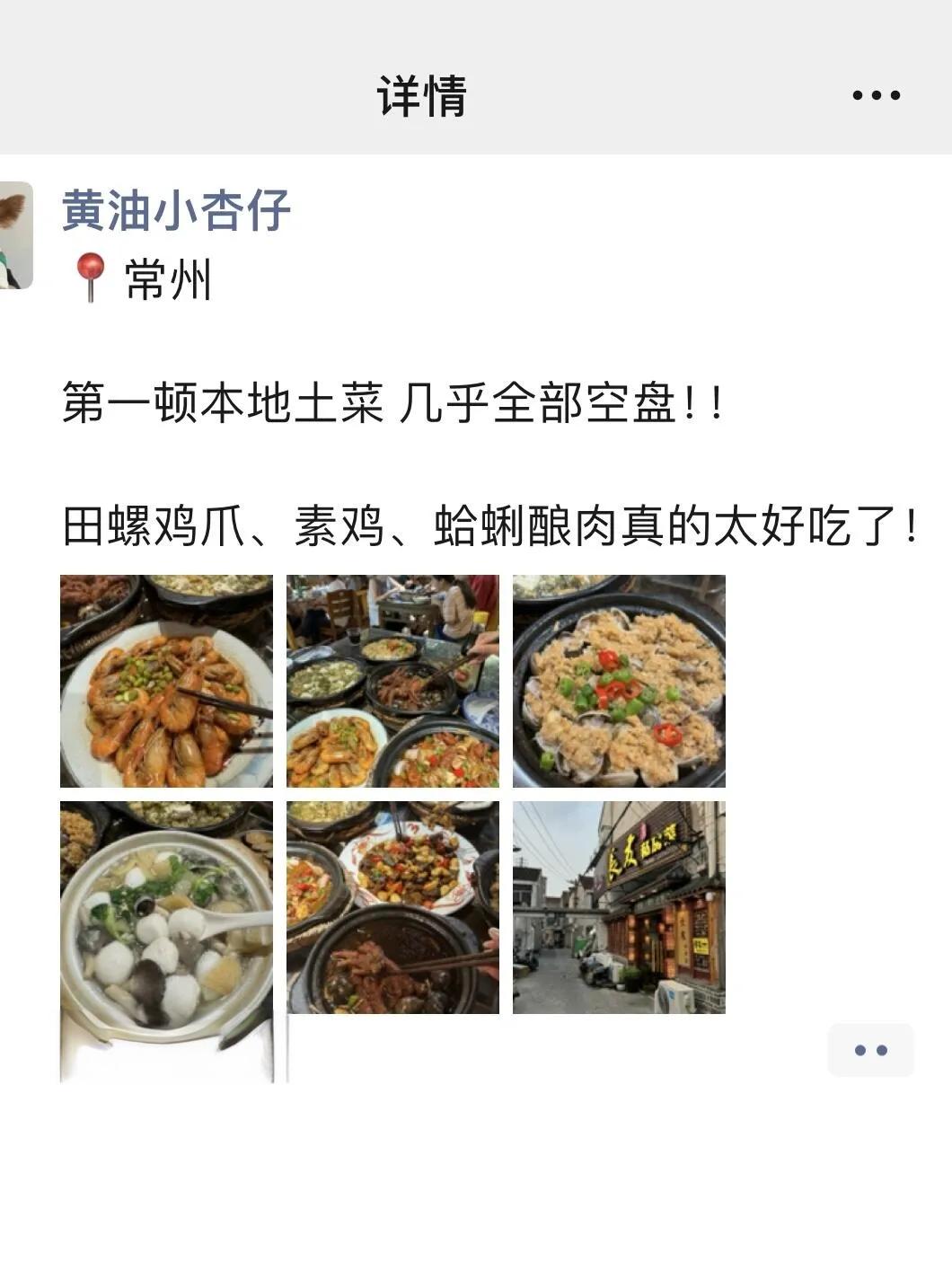Open the restaurant storefront street photo

coord(619,907)
